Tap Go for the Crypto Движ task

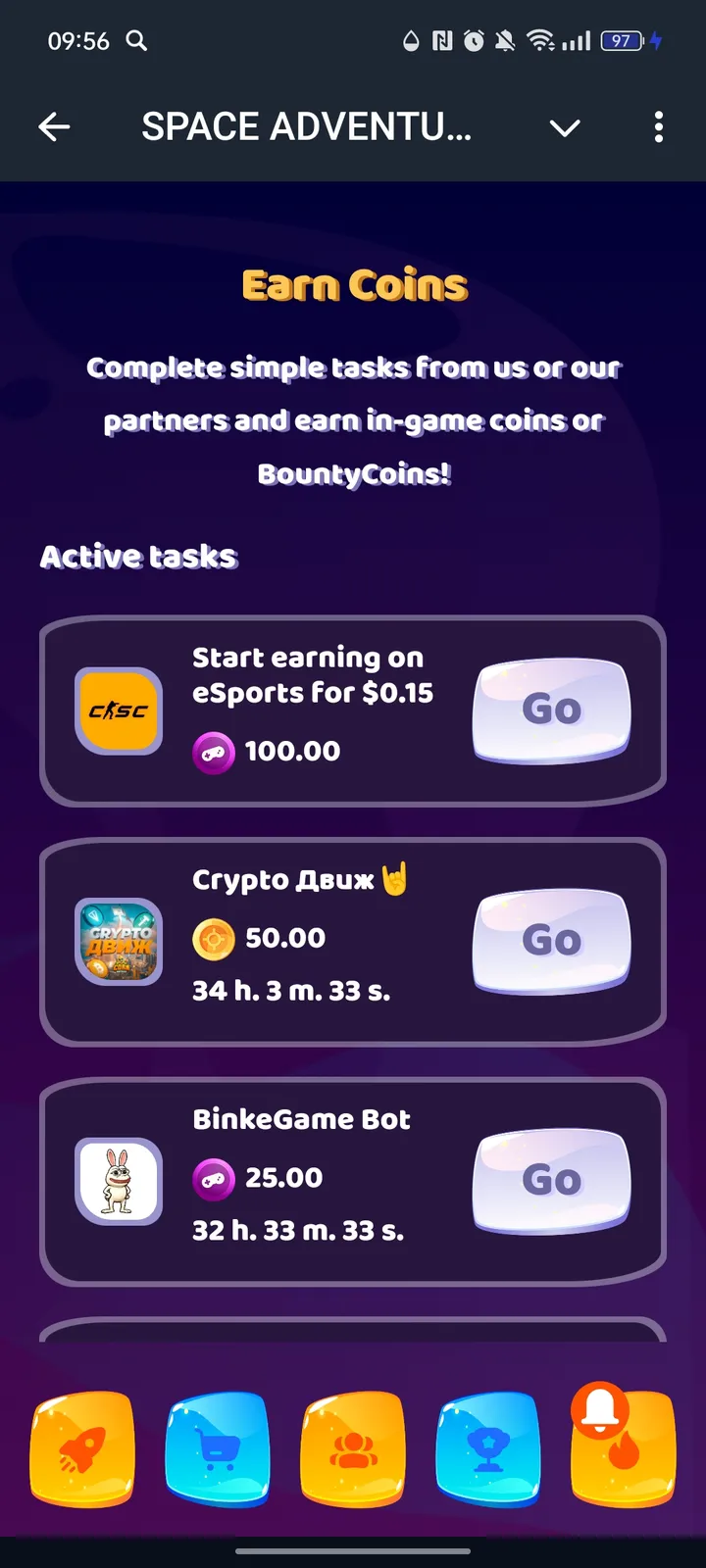pos(551,941)
